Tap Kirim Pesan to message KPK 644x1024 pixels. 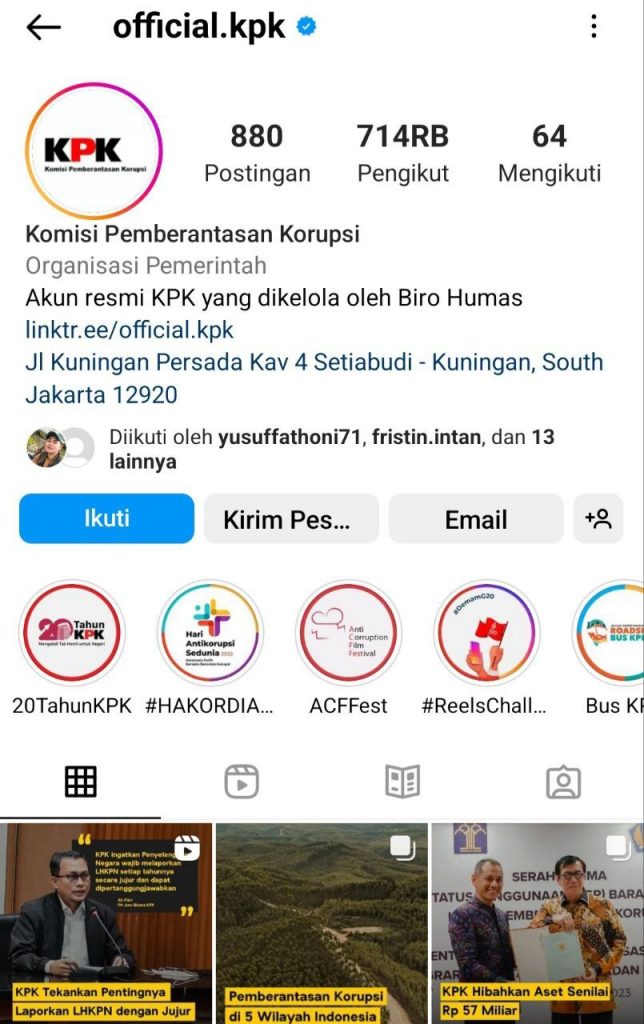(291, 519)
